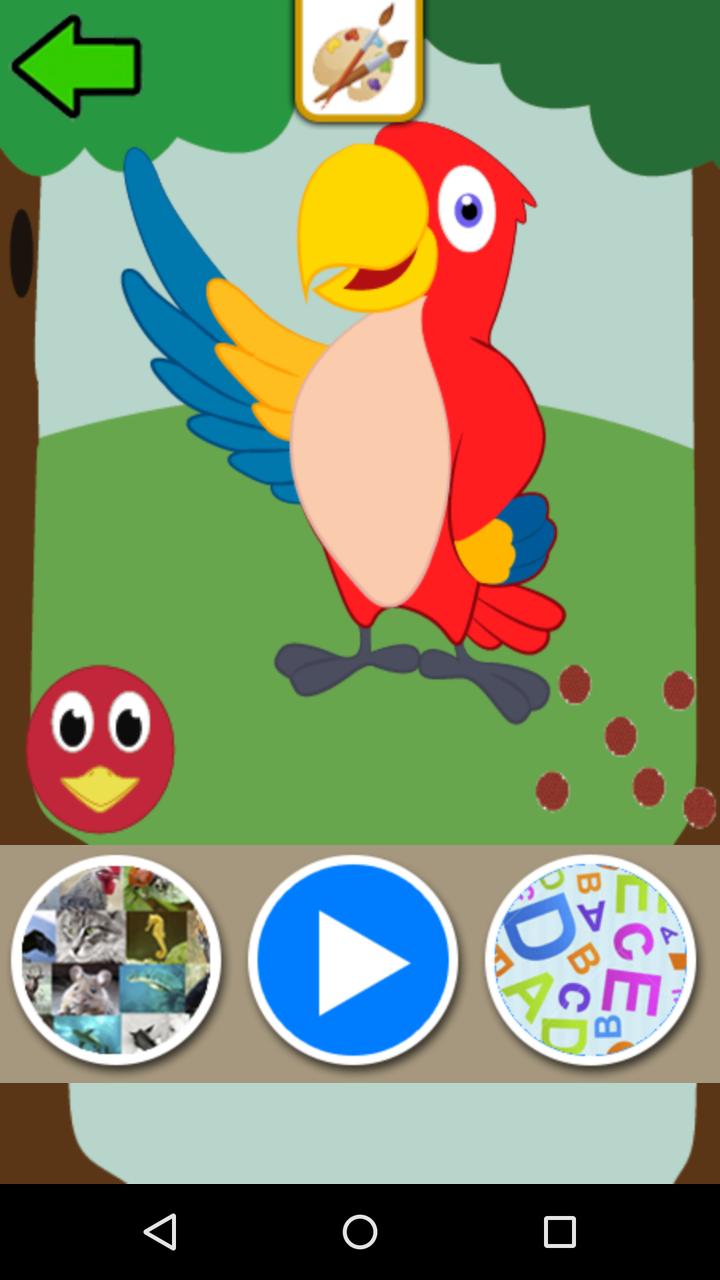The width and height of the screenshot is (720, 1280).
Task: Tap the blue play button
Action: click(353, 960)
